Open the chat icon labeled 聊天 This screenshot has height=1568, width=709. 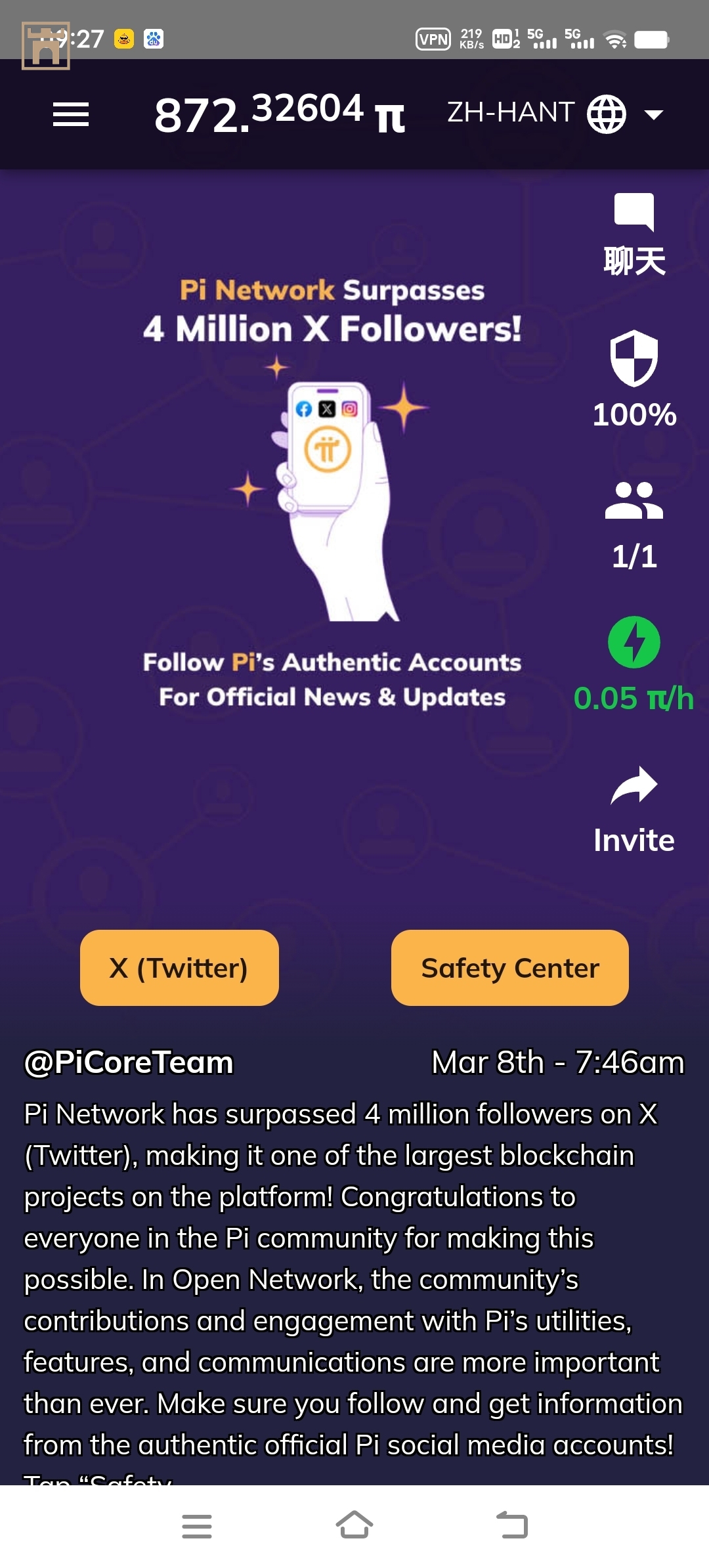pyautogui.click(x=634, y=233)
